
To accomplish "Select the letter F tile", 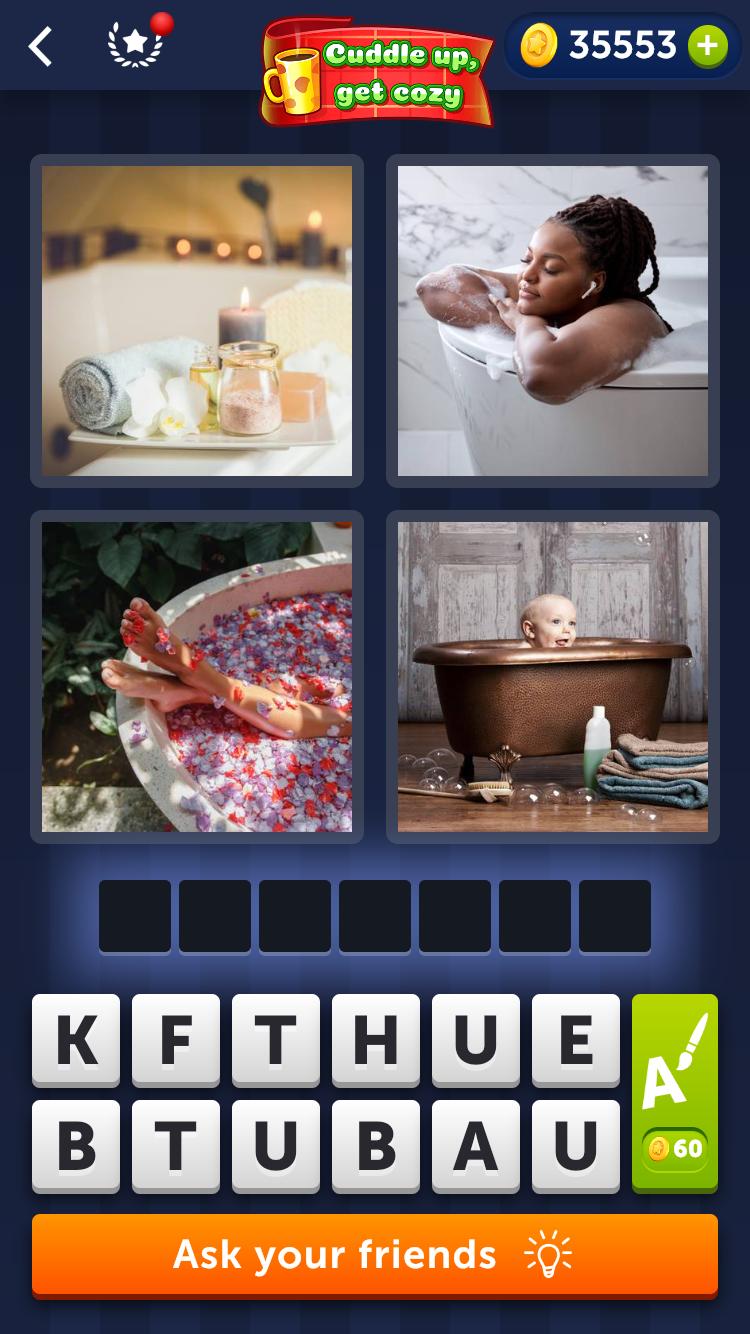I will pyautogui.click(x=176, y=1041).
